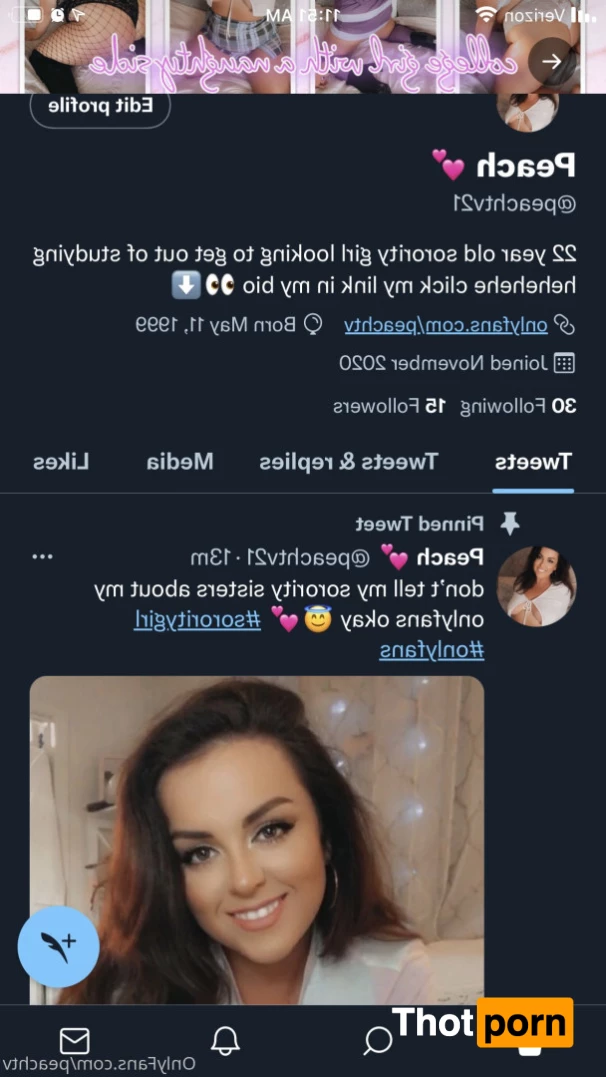Open the search magnifier tab
This screenshot has width=606, height=1077.
point(378,1041)
